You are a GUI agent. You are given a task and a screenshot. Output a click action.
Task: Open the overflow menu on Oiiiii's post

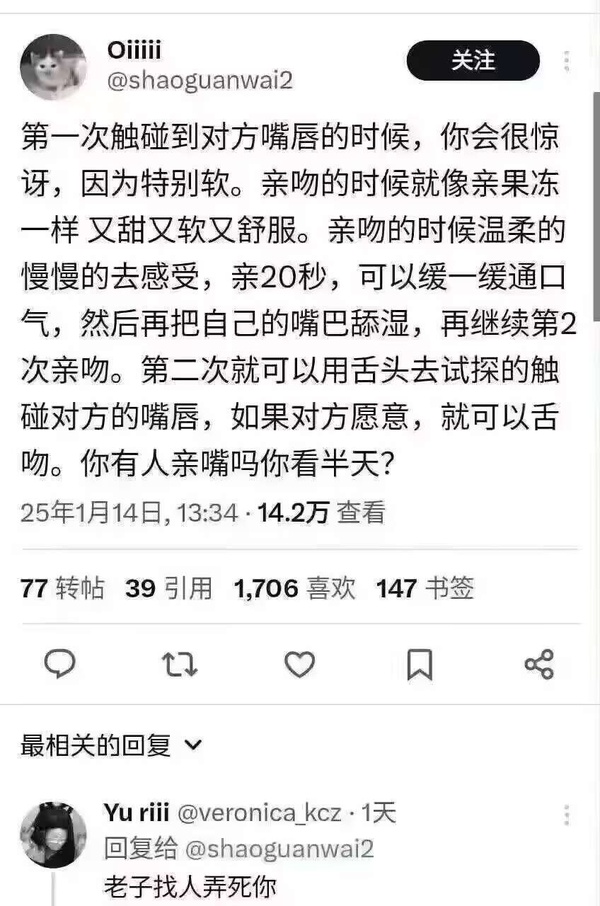(x=567, y=60)
